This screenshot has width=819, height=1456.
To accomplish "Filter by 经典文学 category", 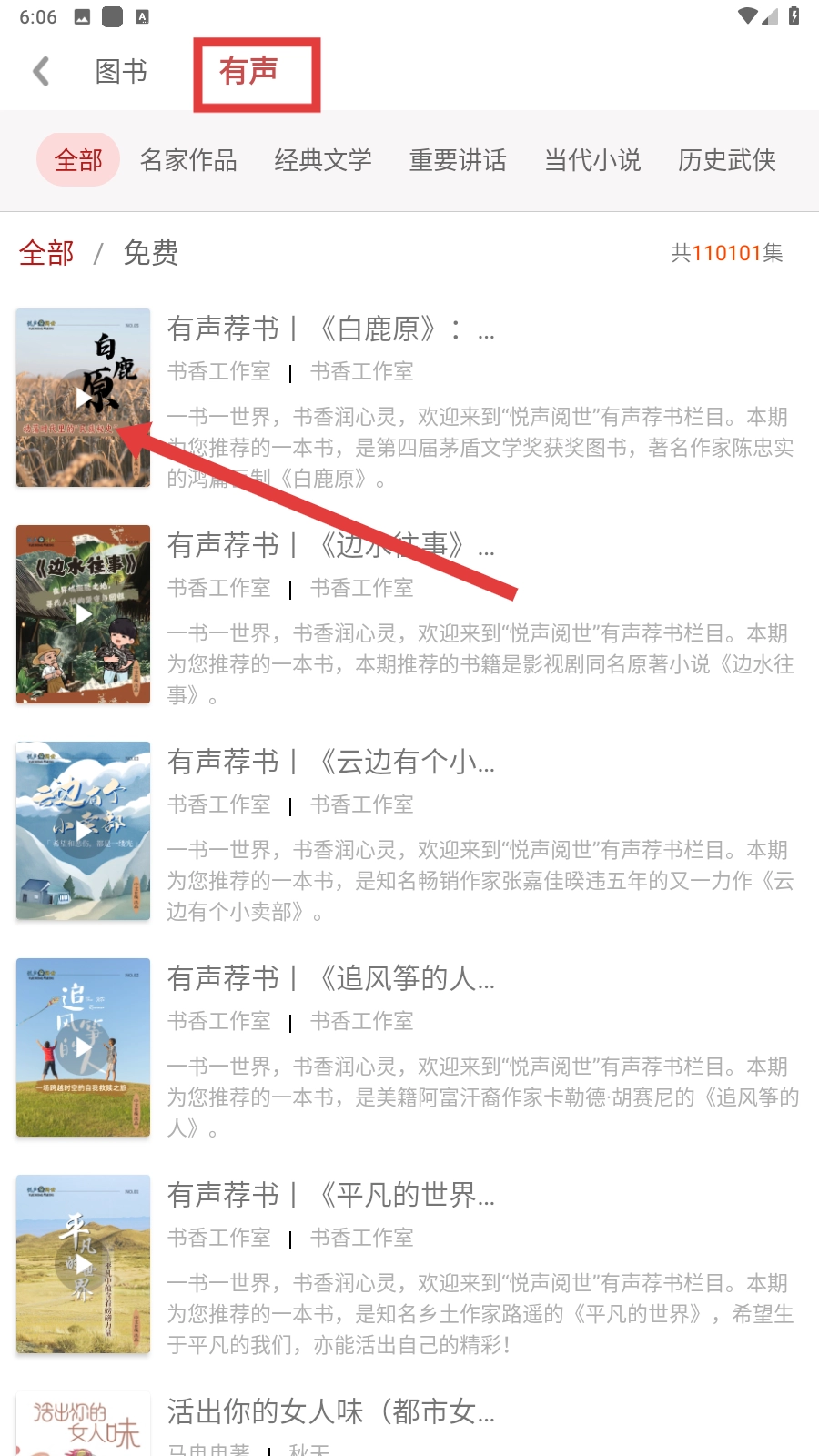I will 323,160.
